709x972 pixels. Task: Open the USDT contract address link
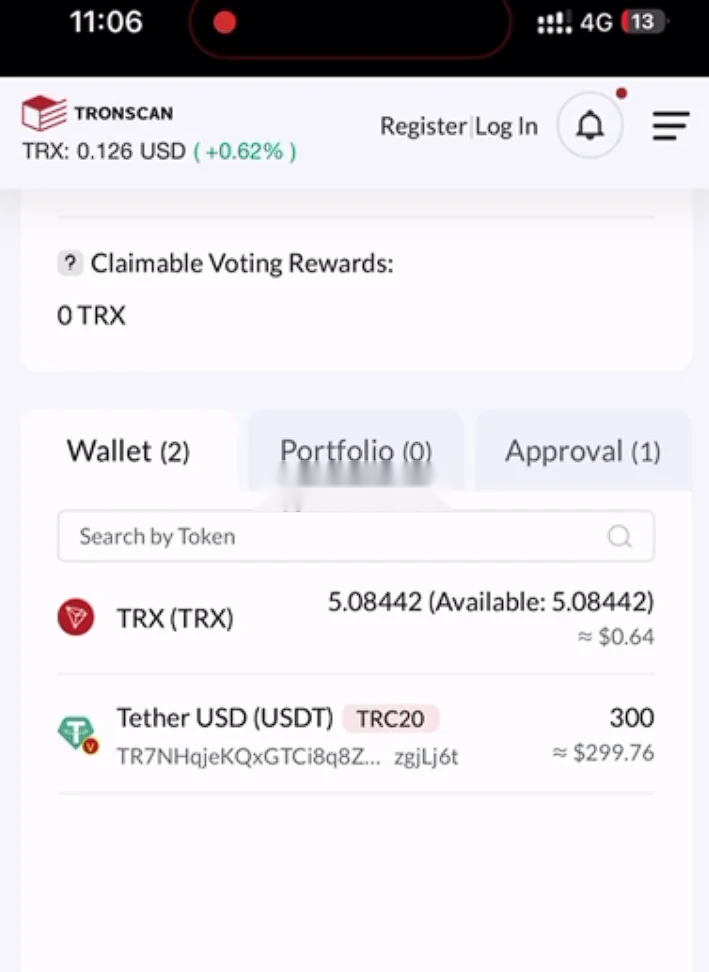[x=287, y=756]
